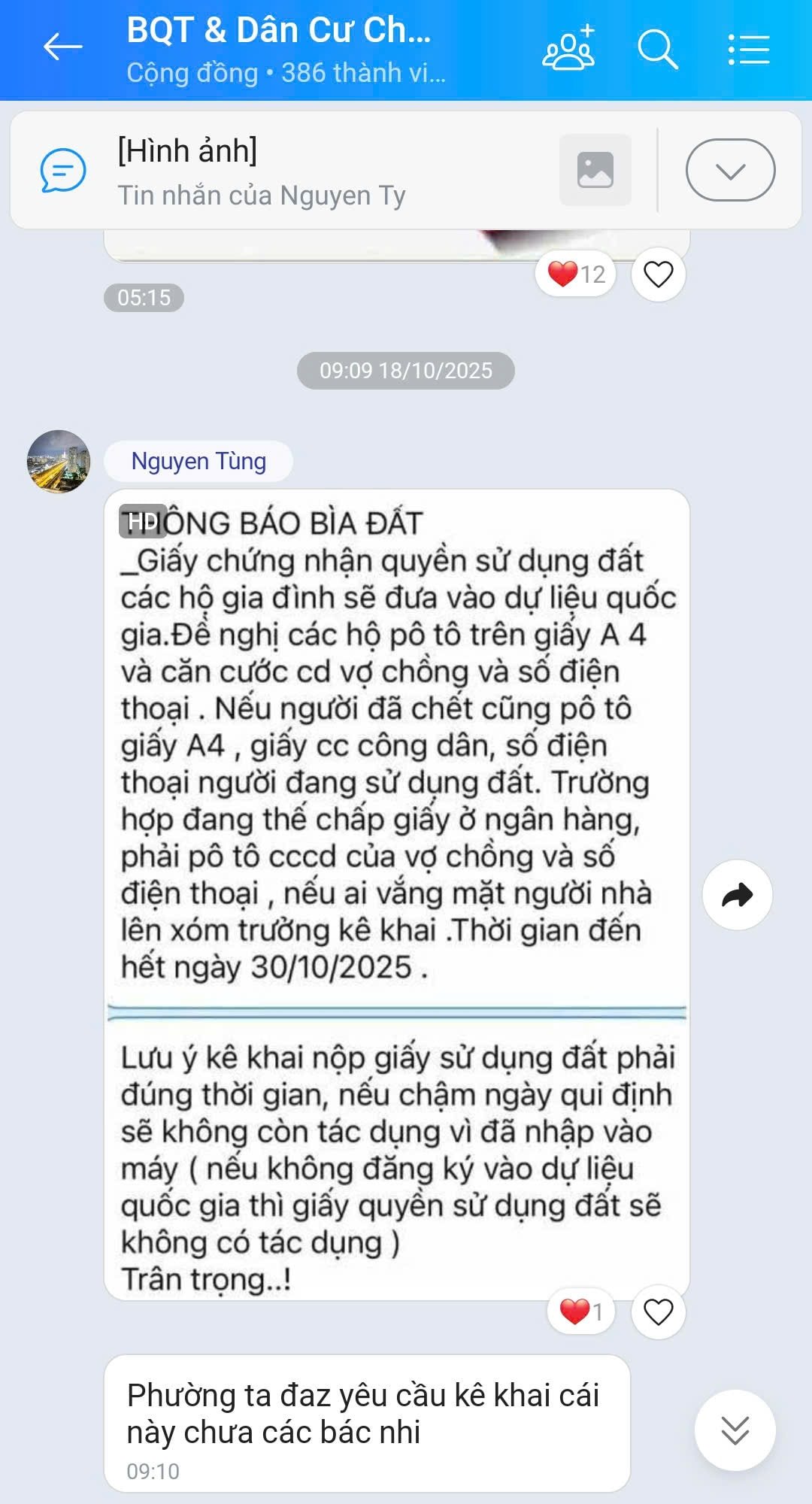View the 12 heart reactions
Screen dimensions: 812x1504
(577, 274)
